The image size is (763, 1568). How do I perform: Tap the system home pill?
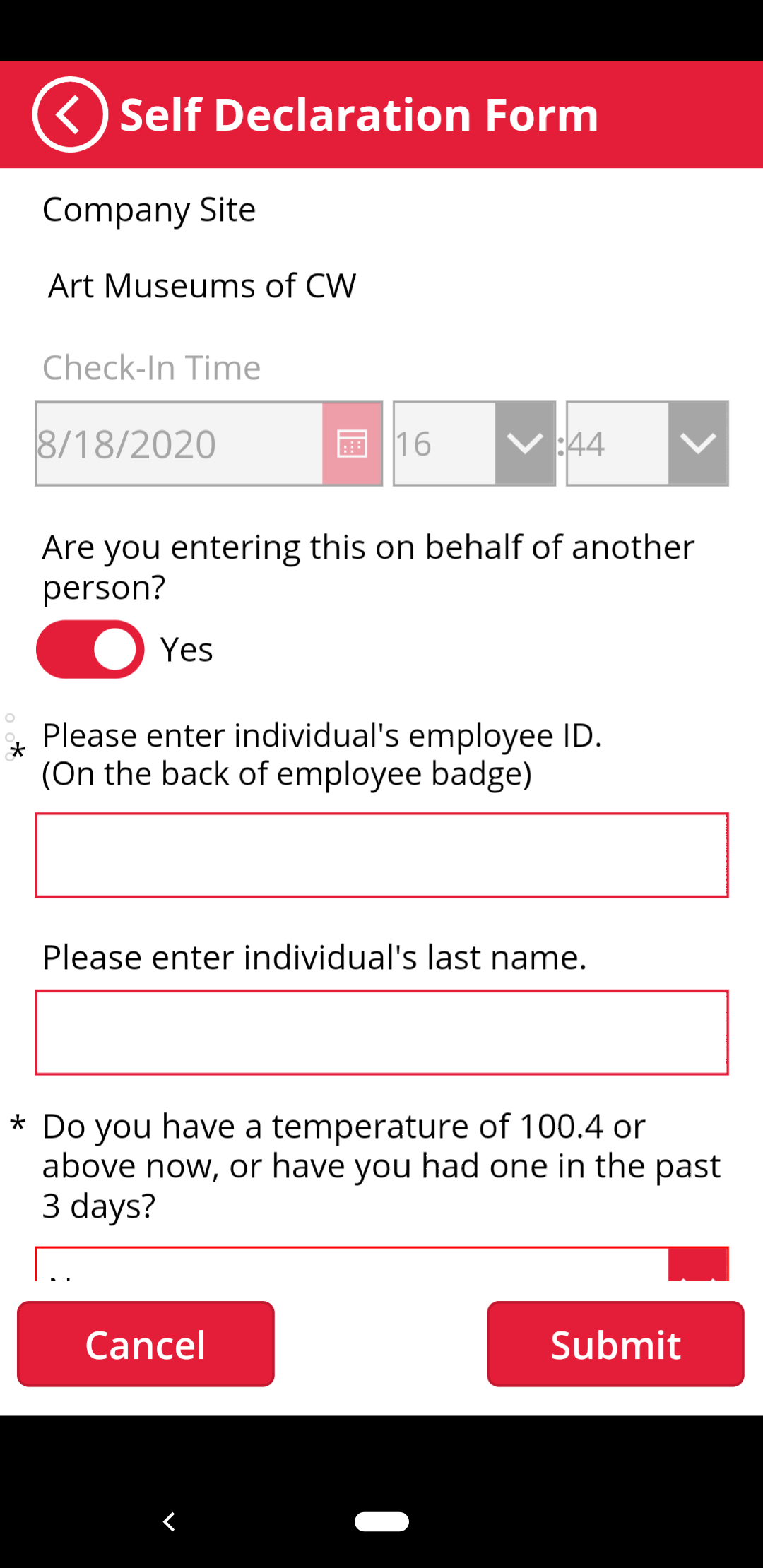click(381, 1521)
